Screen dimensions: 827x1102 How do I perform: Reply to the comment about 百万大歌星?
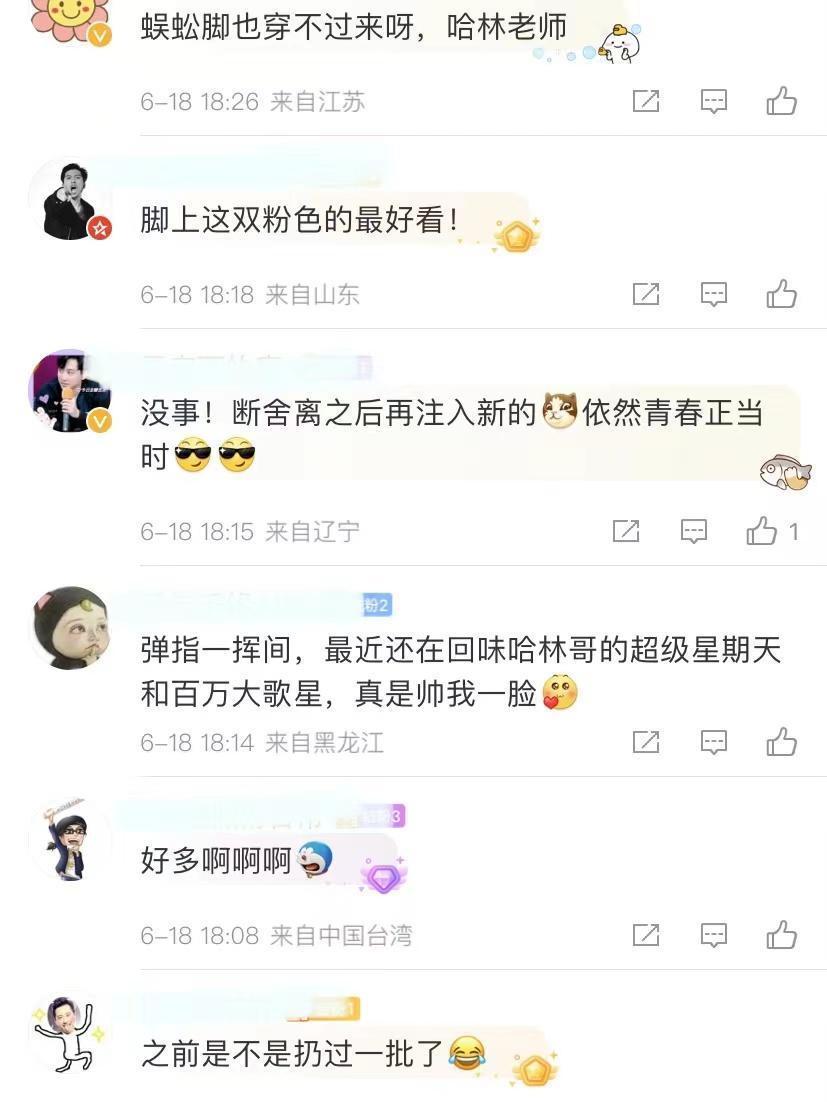click(713, 742)
